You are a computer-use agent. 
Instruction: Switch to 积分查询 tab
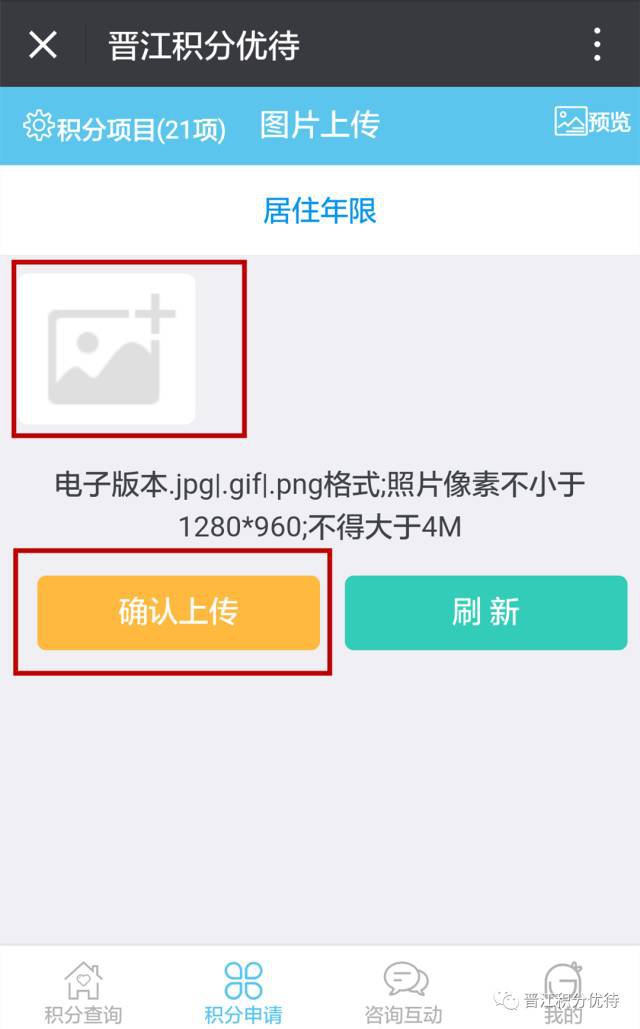(x=83, y=992)
